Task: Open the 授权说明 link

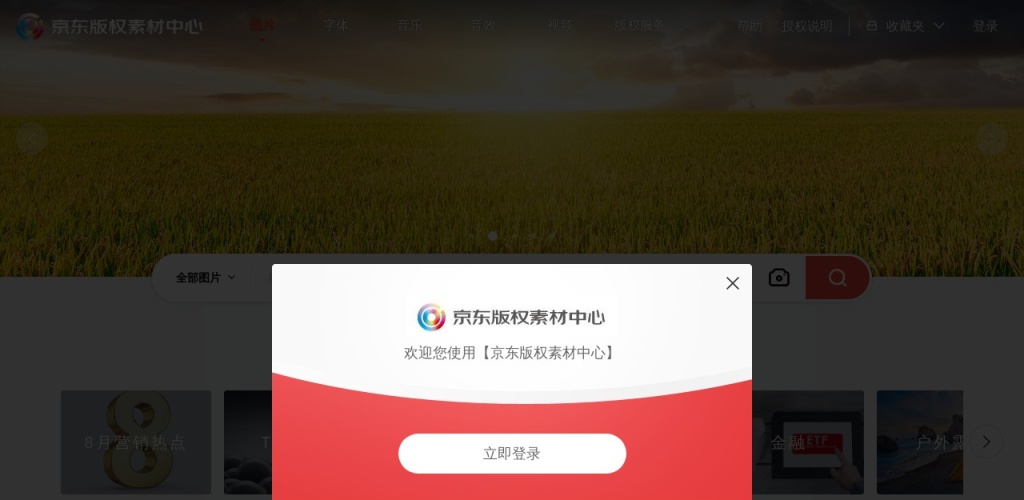Action: tap(807, 26)
